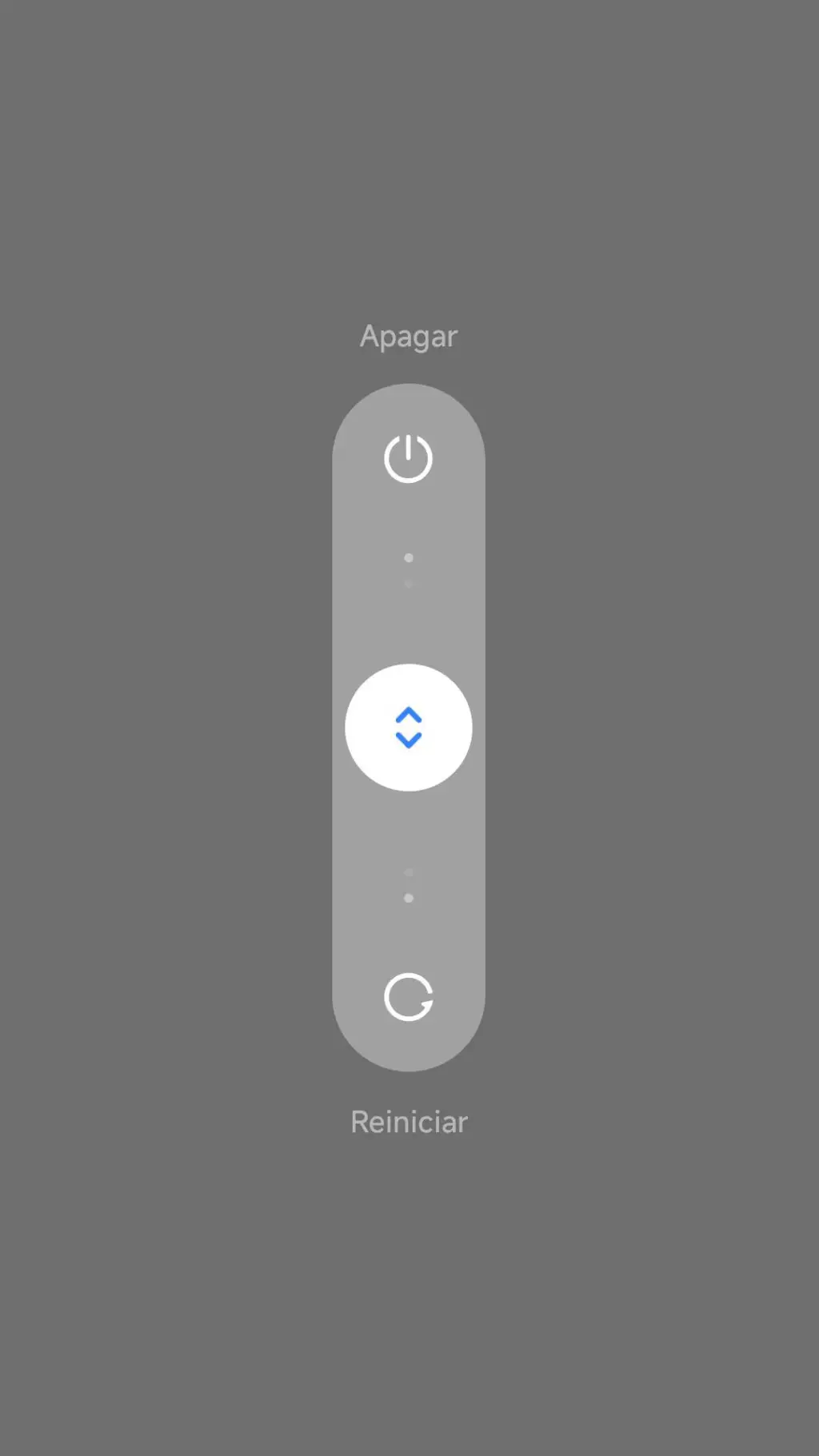Click the double-chevron icon in the white circle
Image resolution: width=819 pixels, height=1456 pixels.
coord(409,726)
